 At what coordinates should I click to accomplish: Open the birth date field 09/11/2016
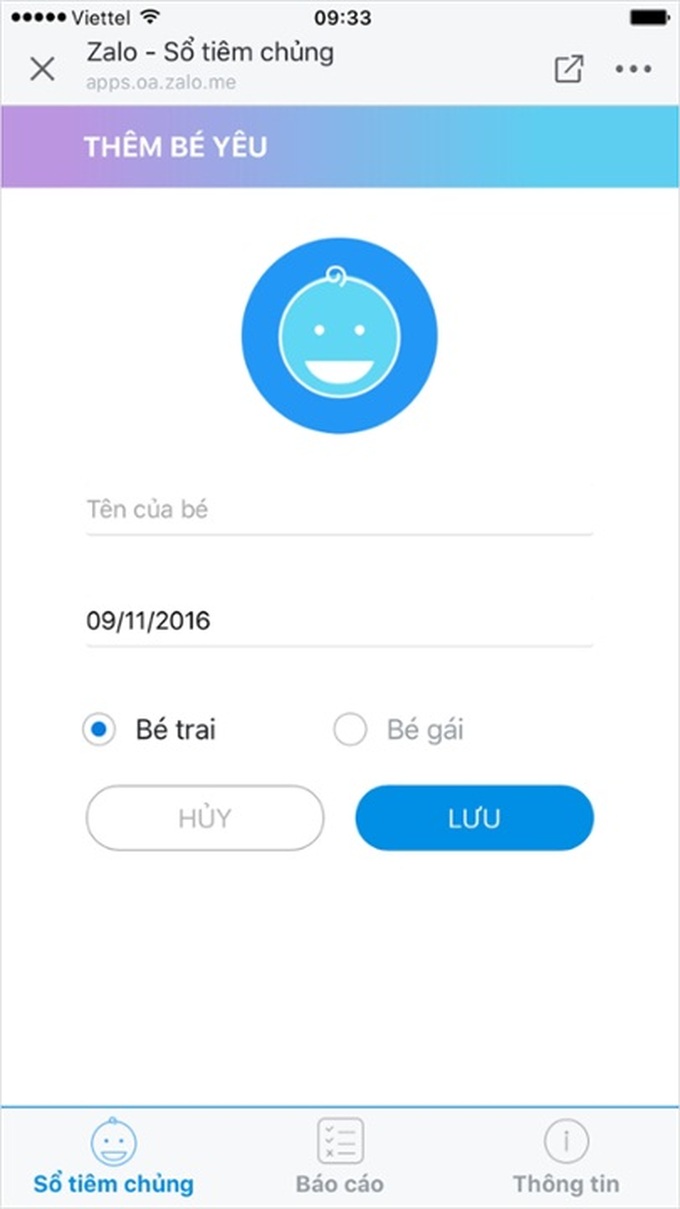click(x=340, y=621)
